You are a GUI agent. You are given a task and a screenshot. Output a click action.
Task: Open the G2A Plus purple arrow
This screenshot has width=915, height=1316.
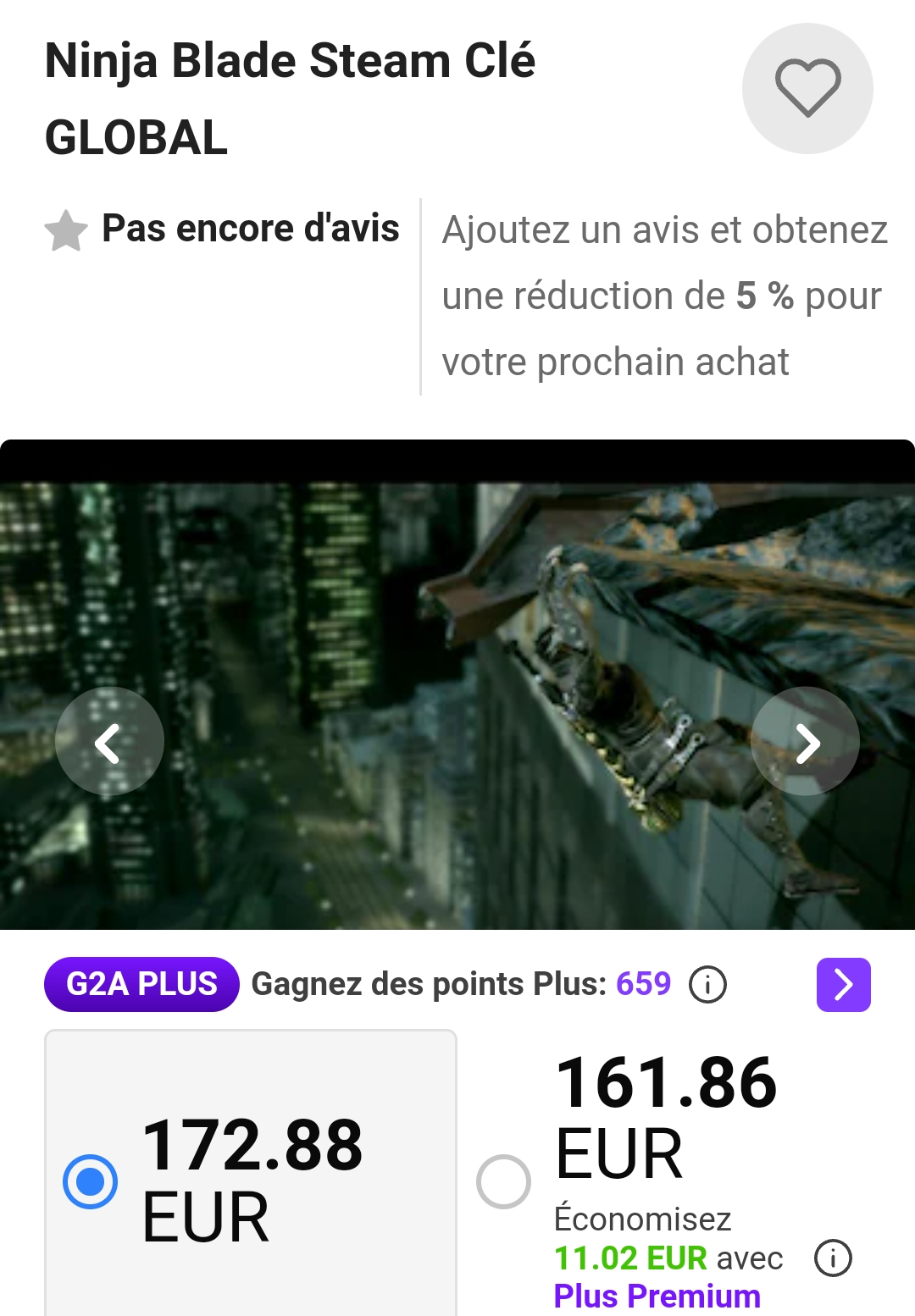(843, 985)
